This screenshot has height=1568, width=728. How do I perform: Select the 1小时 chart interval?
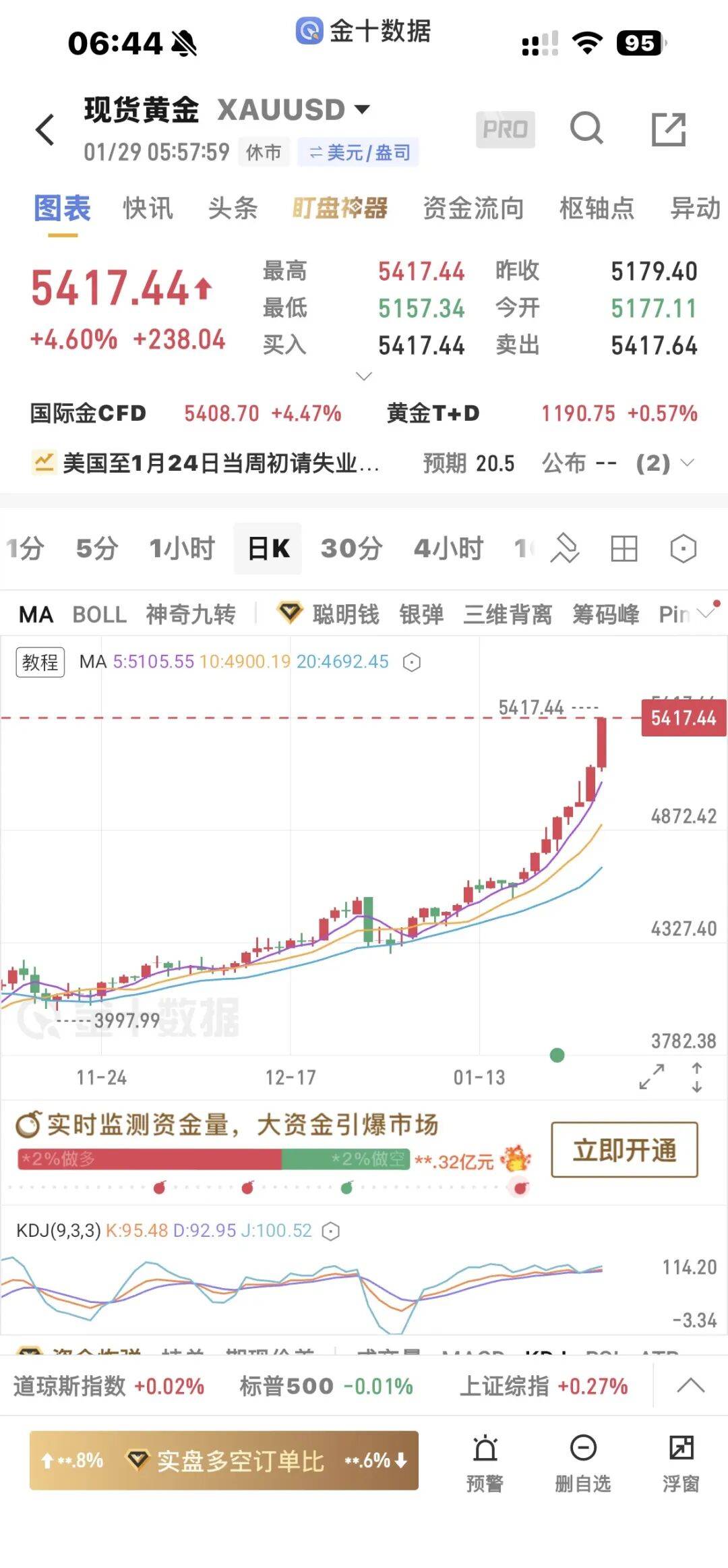tap(181, 548)
